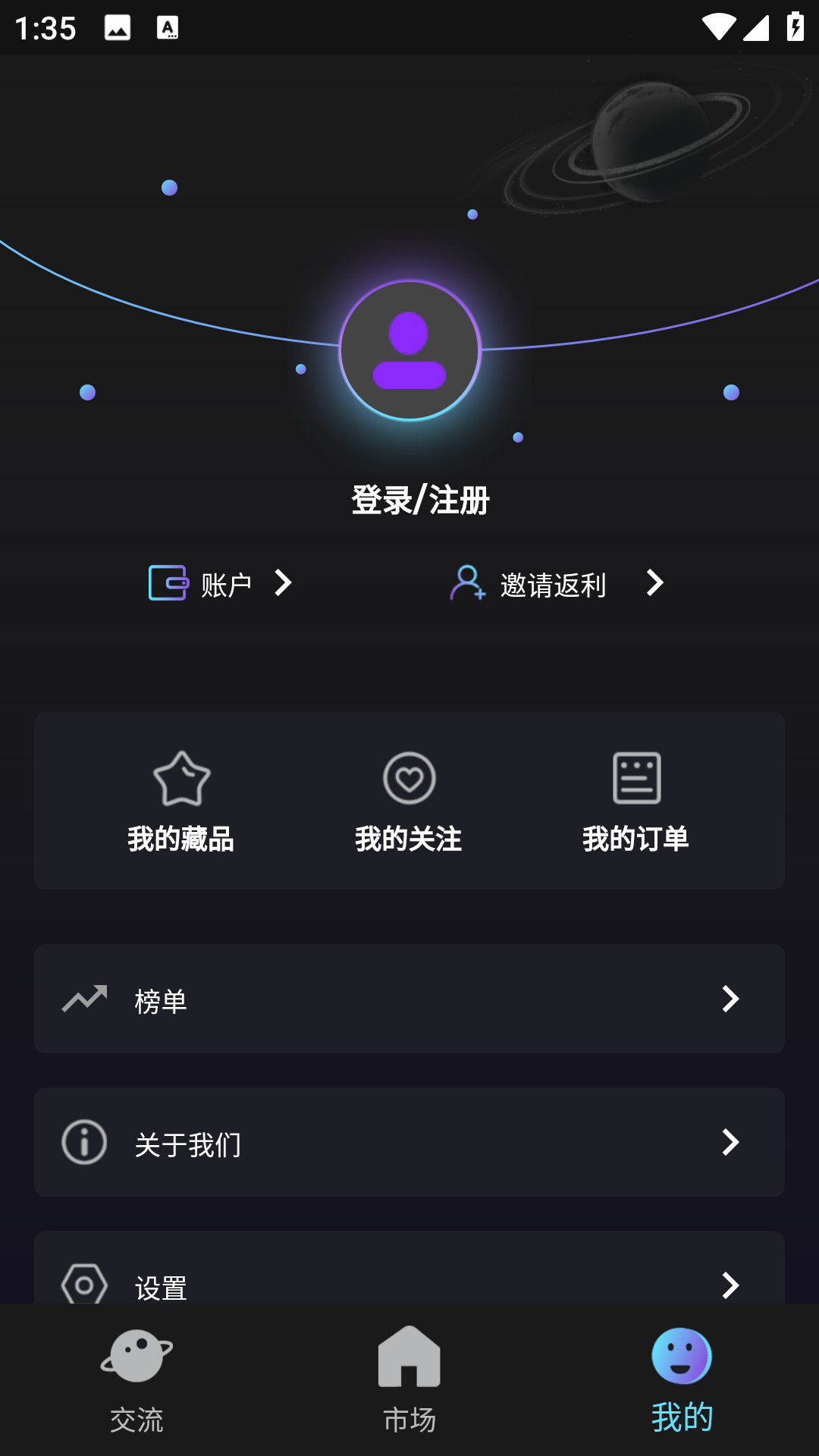Viewport: 819px width, 1456px height.
Task: Click the info icon beside 关于我们
Action: [x=83, y=1143]
